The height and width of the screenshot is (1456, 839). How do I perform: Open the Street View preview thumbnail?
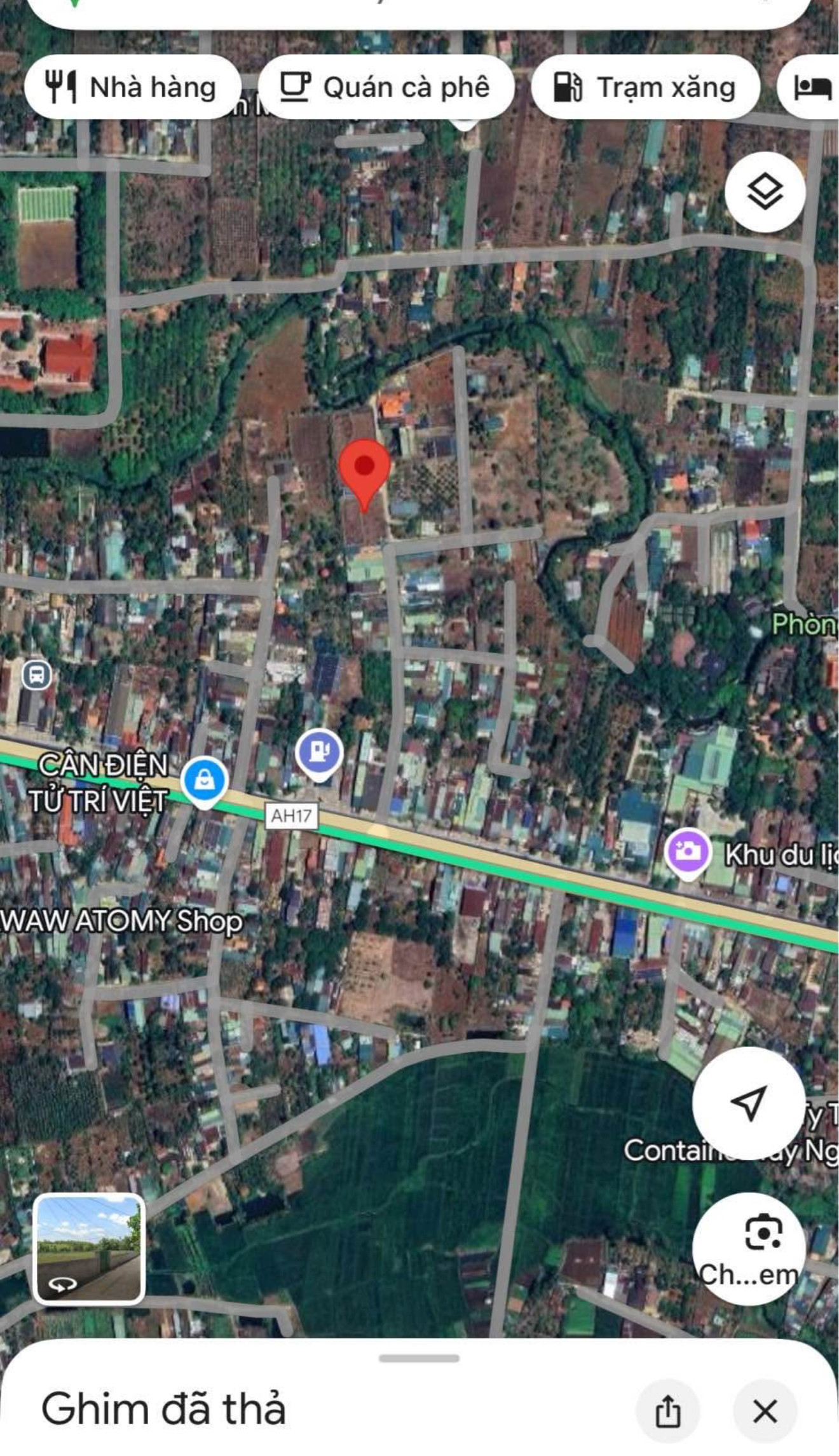click(89, 1248)
